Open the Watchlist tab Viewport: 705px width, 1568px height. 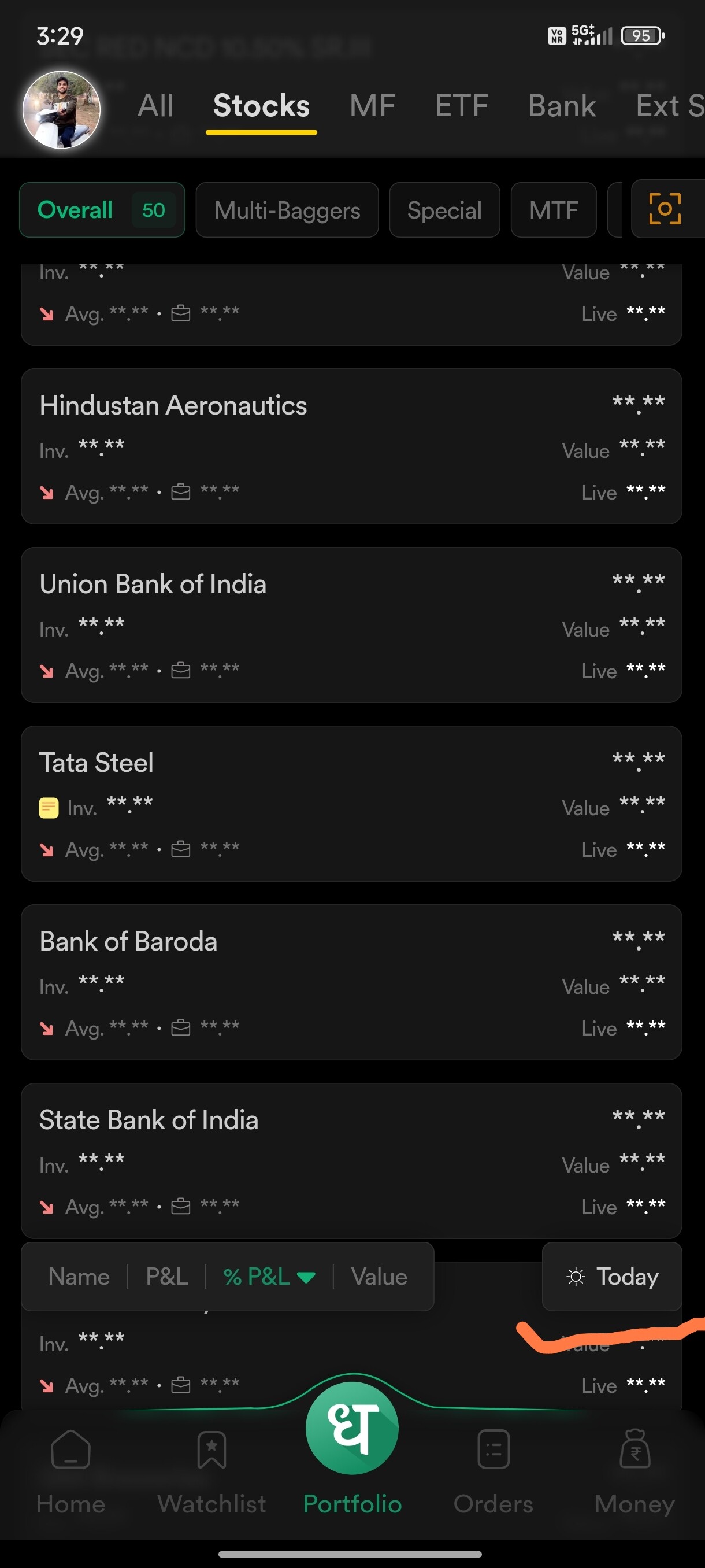(211, 1472)
